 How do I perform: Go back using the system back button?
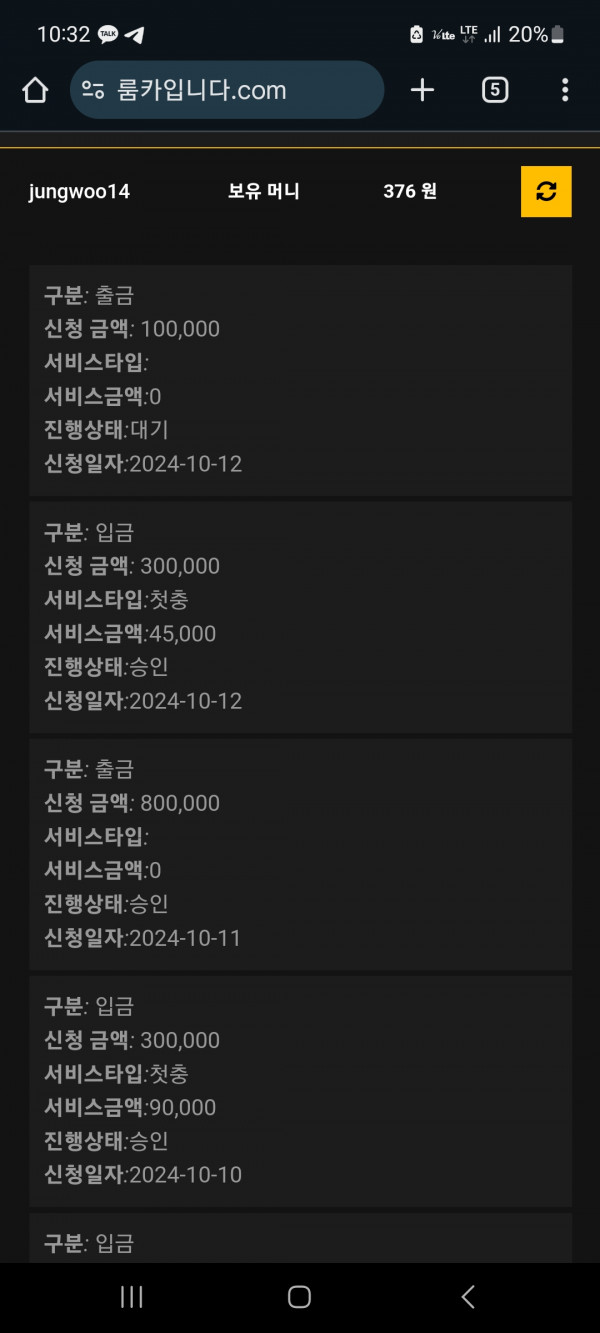(468, 1297)
